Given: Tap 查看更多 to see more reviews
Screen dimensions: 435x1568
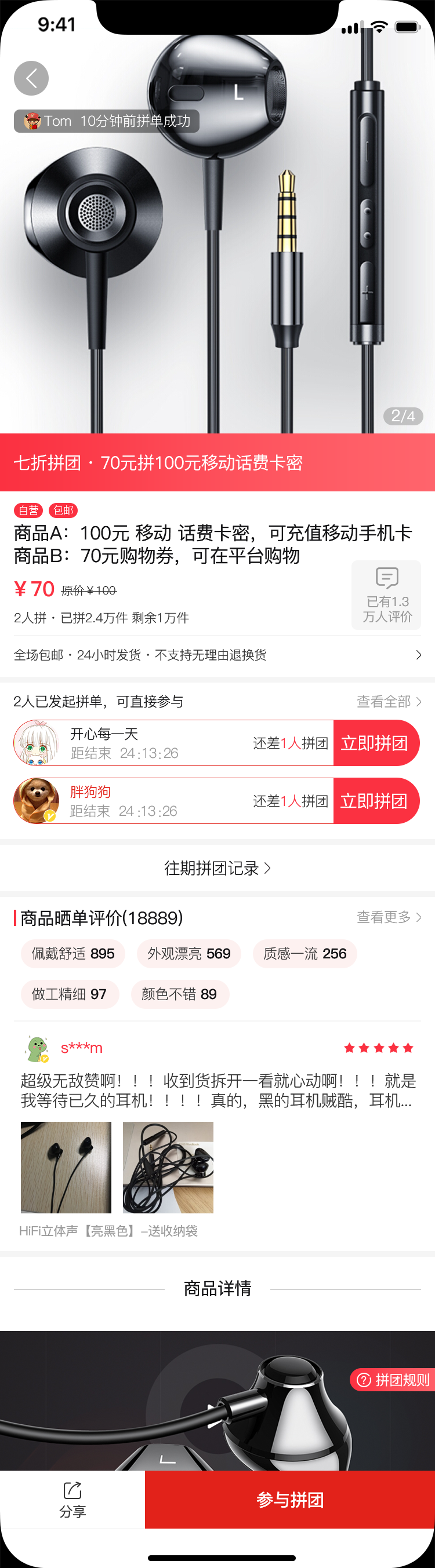Looking at the screenshot, I should 388,917.
